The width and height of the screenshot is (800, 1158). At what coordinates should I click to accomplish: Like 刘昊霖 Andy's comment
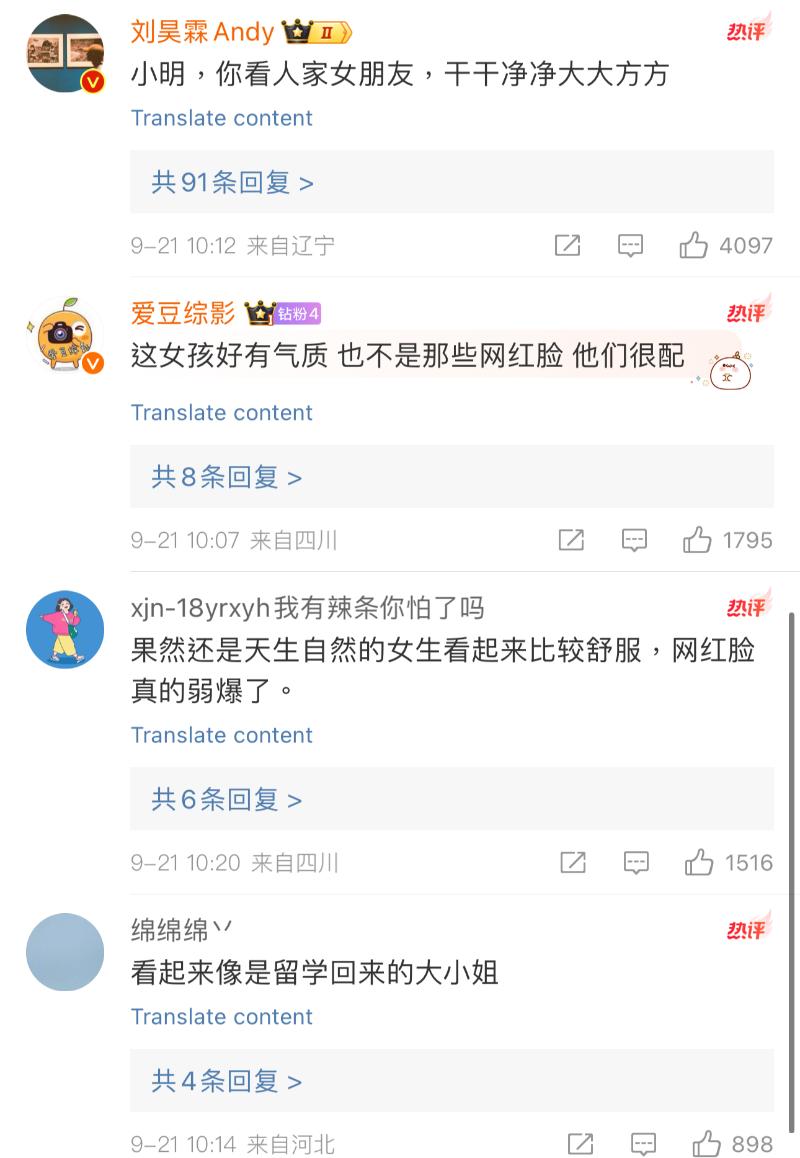point(695,245)
